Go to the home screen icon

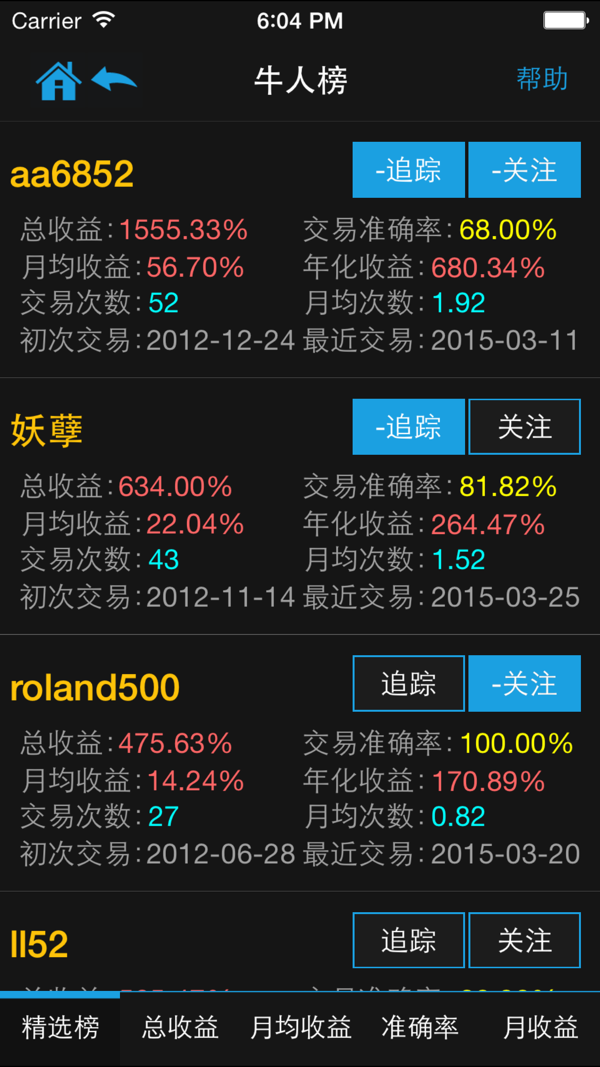pyautogui.click(x=59, y=81)
